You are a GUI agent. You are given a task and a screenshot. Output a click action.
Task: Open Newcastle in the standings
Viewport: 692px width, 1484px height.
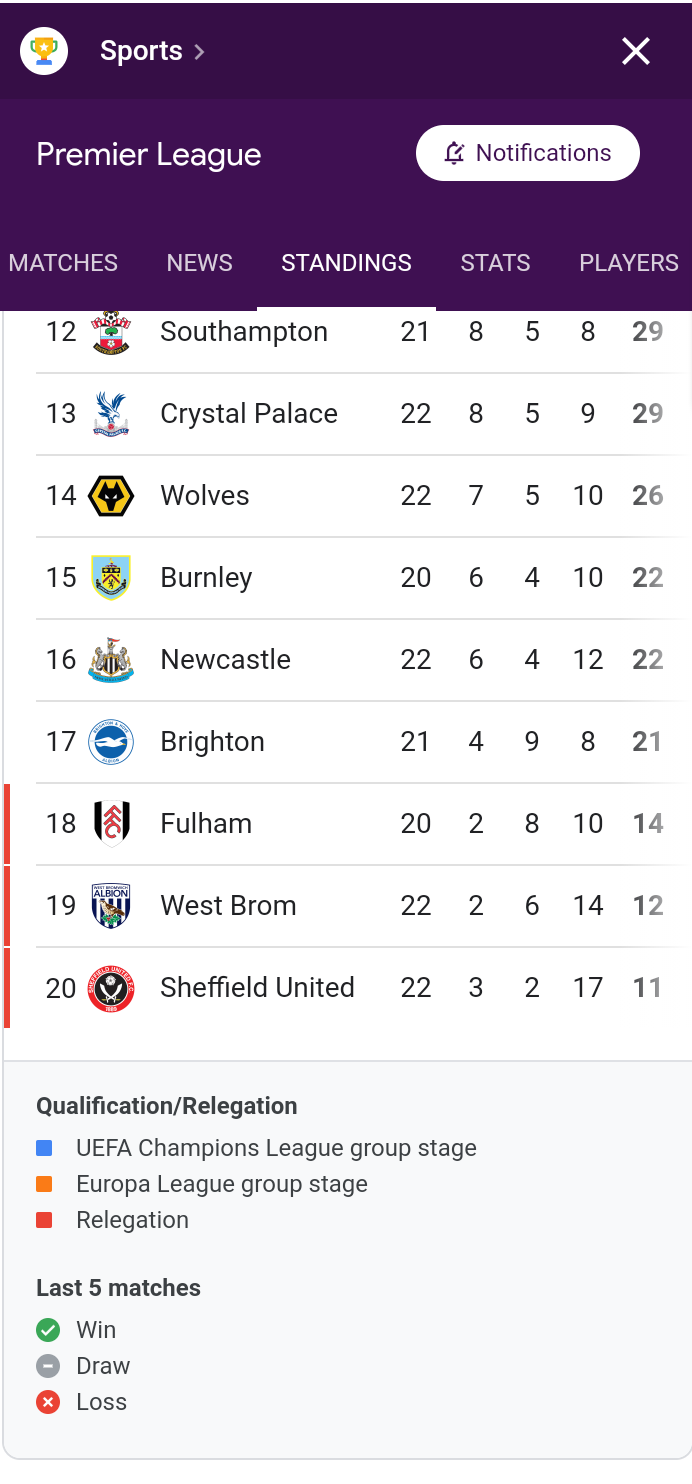click(346, 660)
